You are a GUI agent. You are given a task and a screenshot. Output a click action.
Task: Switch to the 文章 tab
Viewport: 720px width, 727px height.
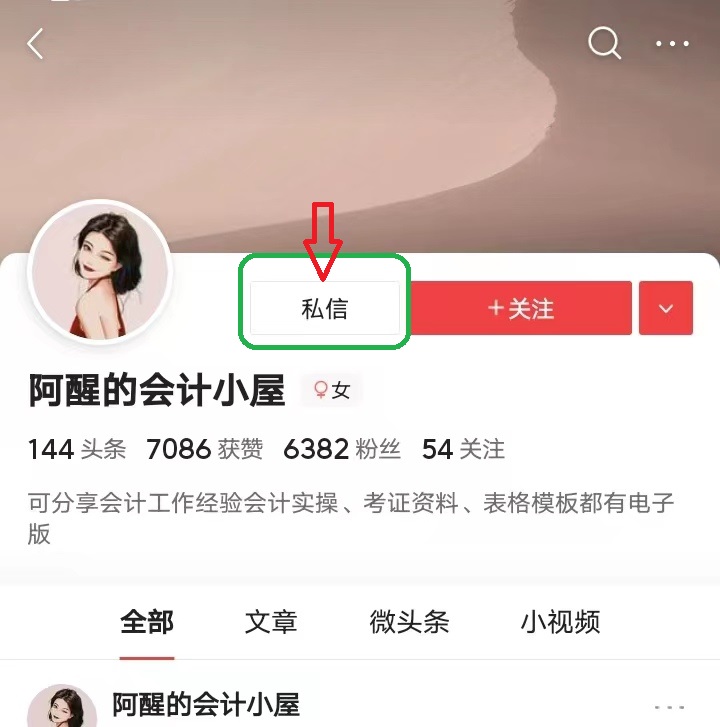270,622
